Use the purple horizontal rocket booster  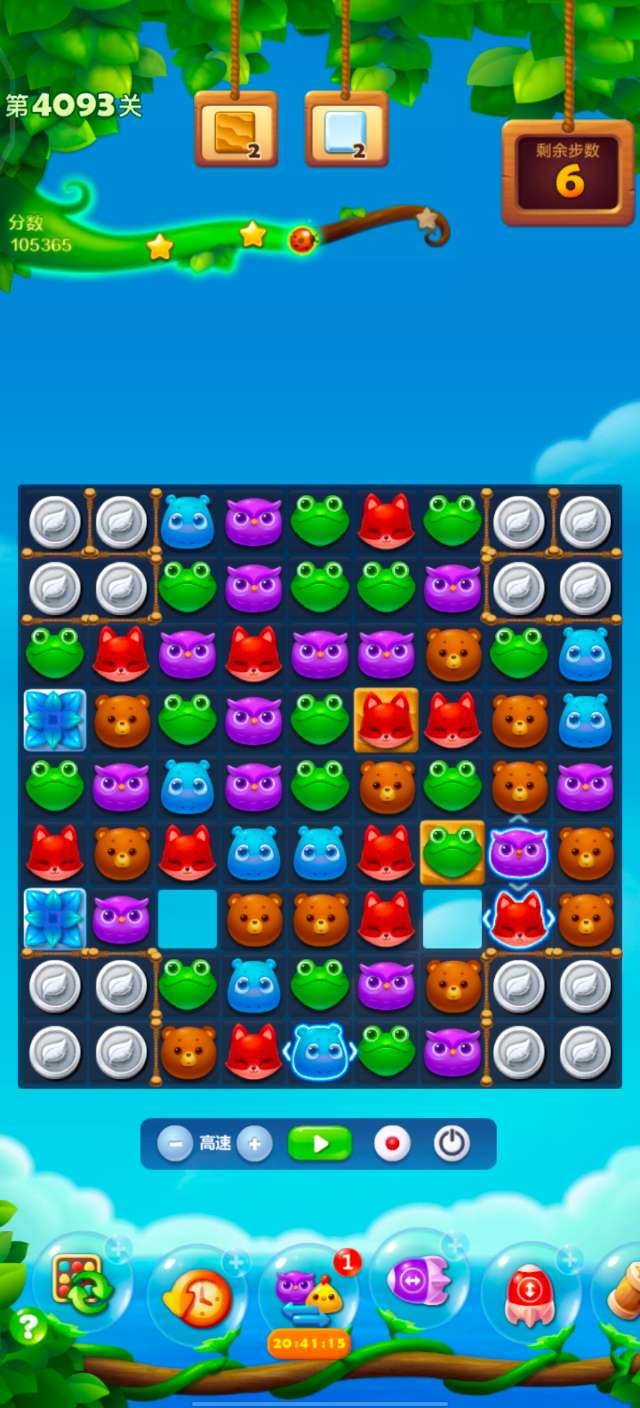point(418,1281)
